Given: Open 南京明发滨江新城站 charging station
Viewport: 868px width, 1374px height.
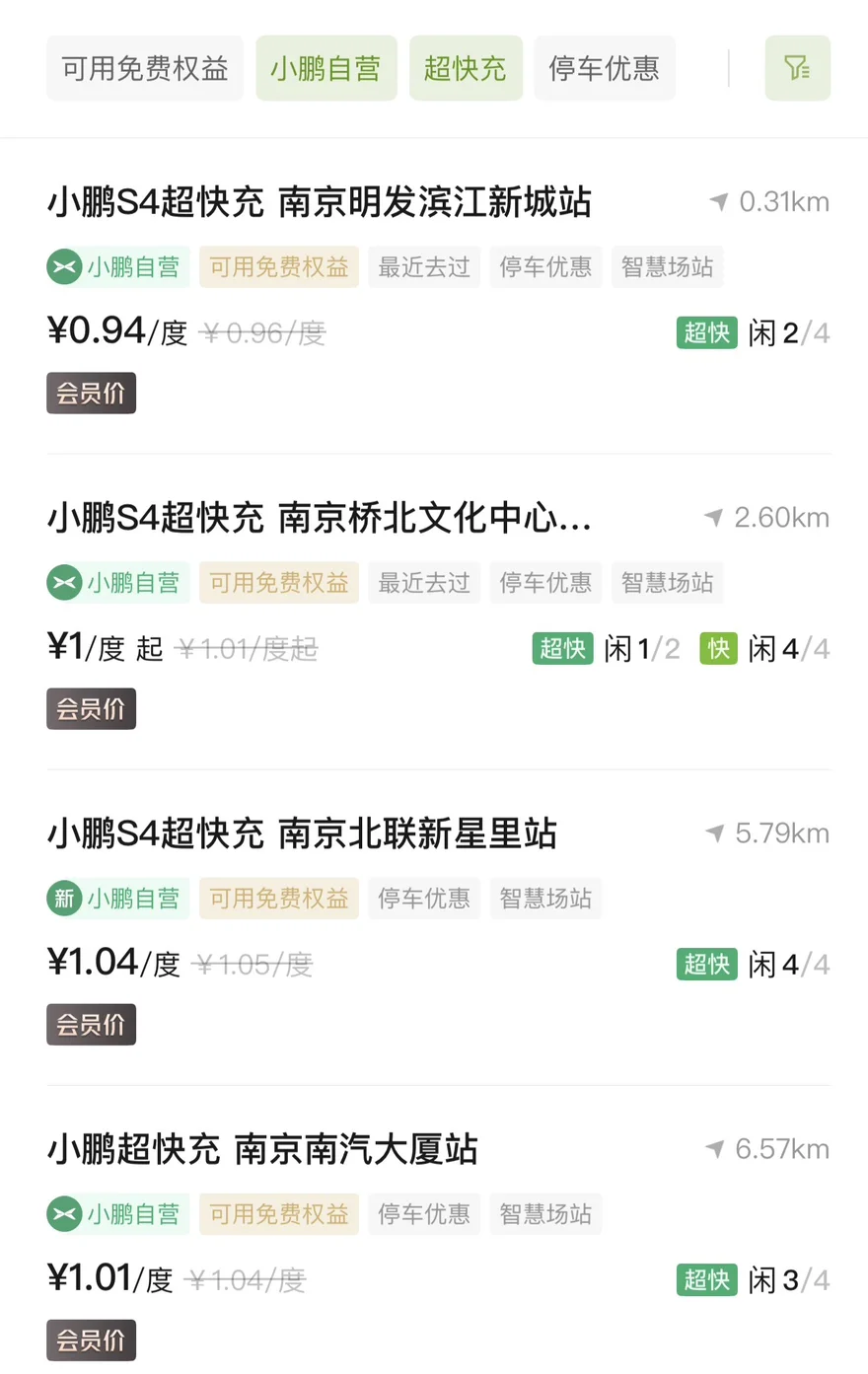Looking at the screenshot, I should coord(320,203).
